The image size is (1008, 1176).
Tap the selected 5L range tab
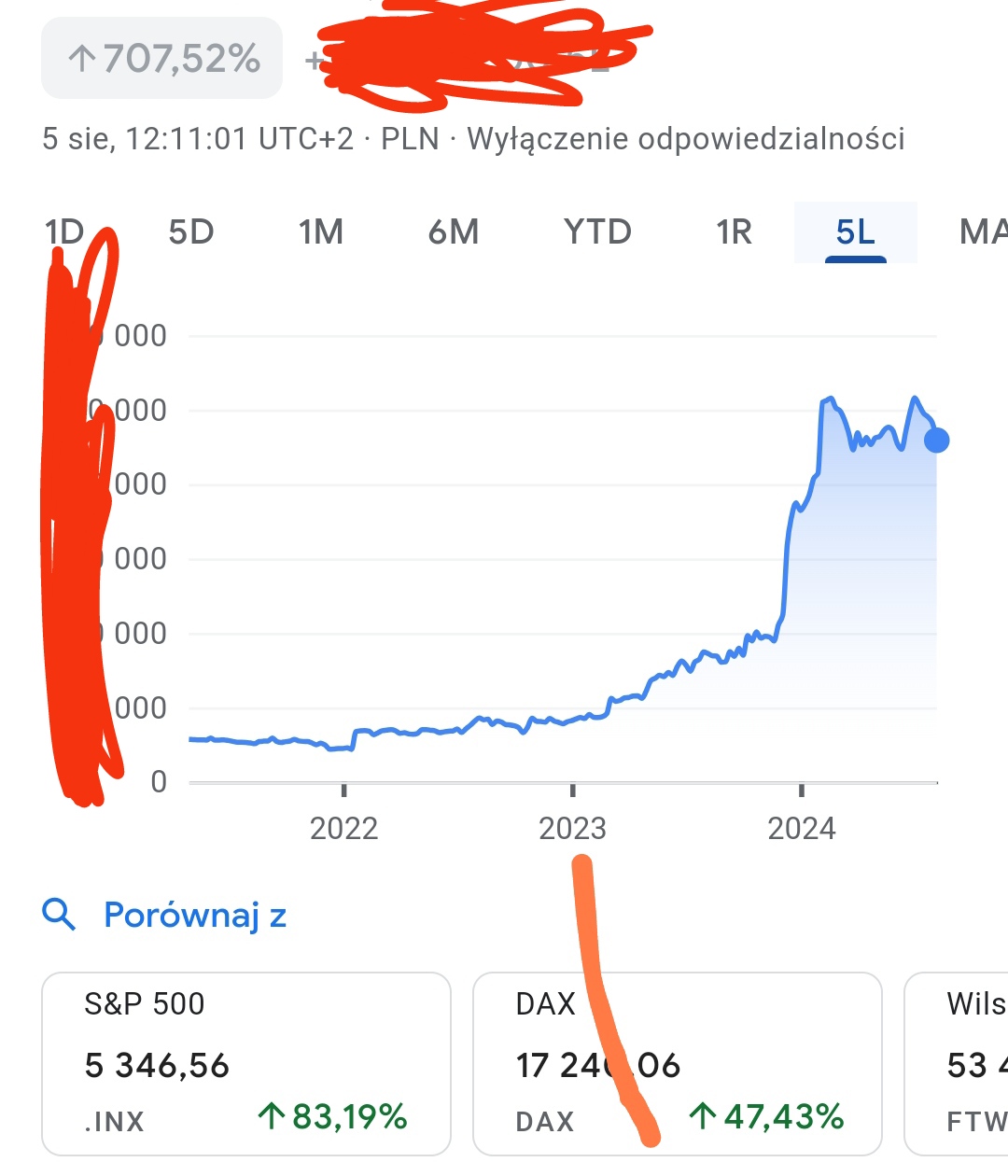click(x=855, y=231)
